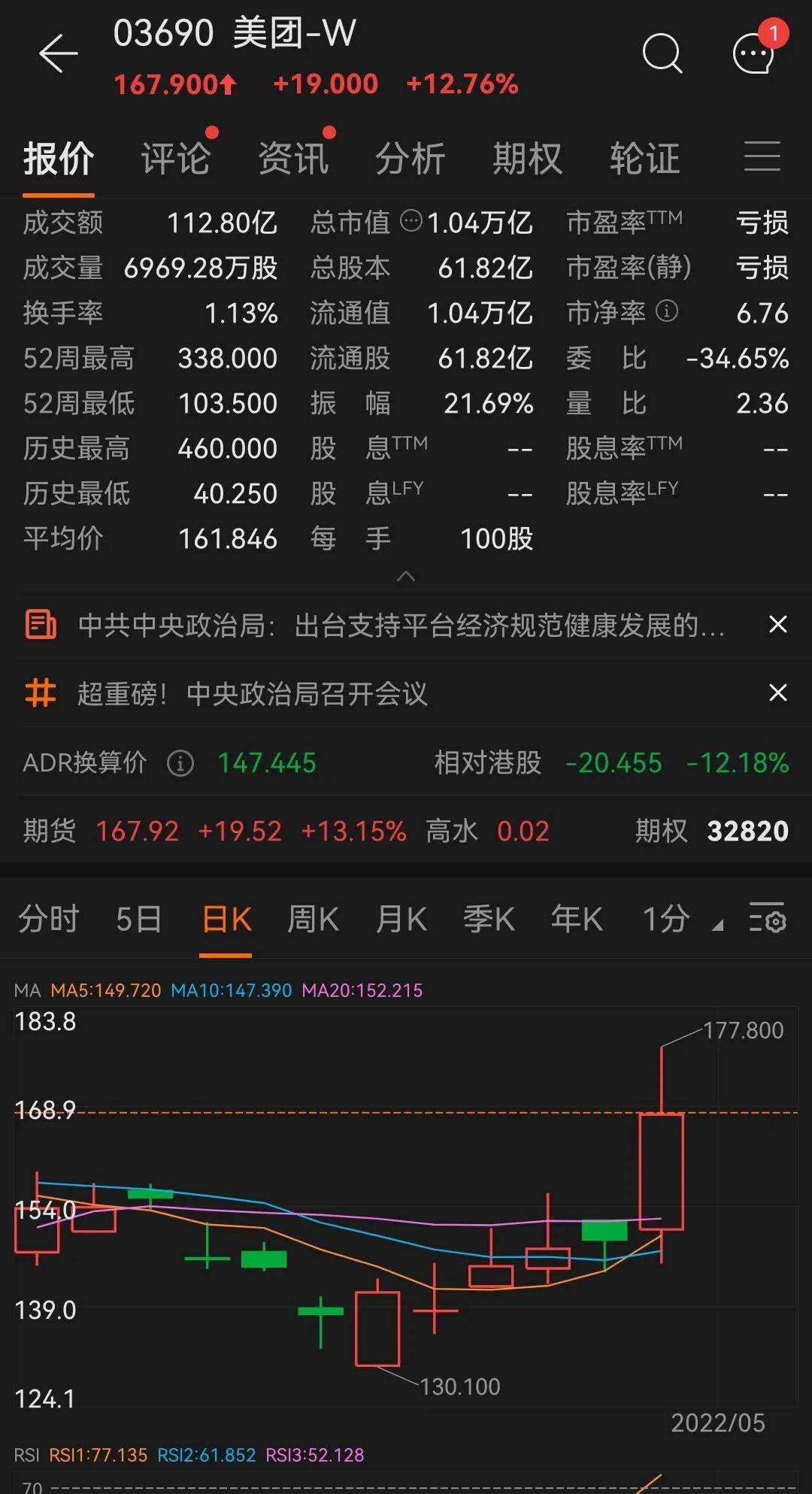Viewport: 812px width, 1494px height.
Task: Open chart settings icon
Action: [x=767, y=919]
